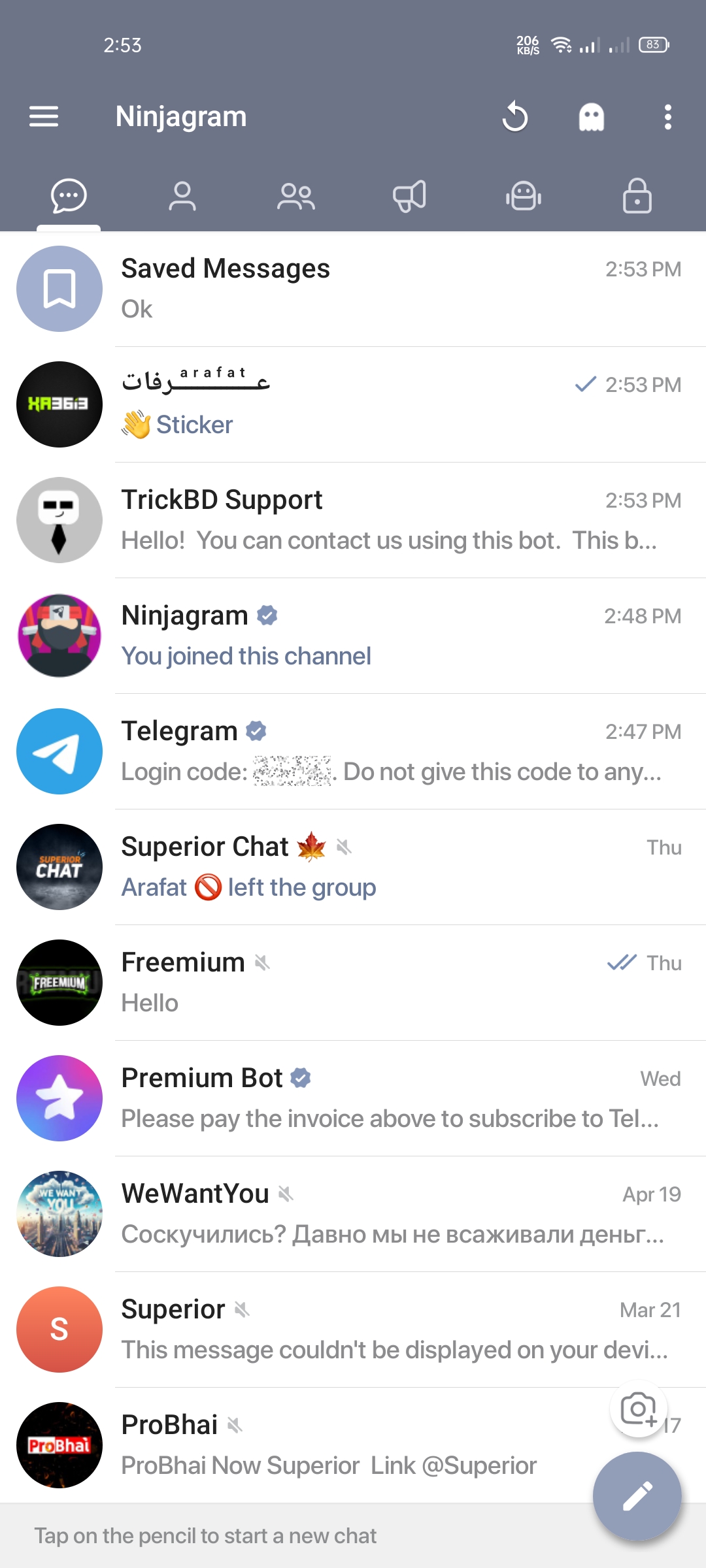Open the WeWantYou channel

353,1214
